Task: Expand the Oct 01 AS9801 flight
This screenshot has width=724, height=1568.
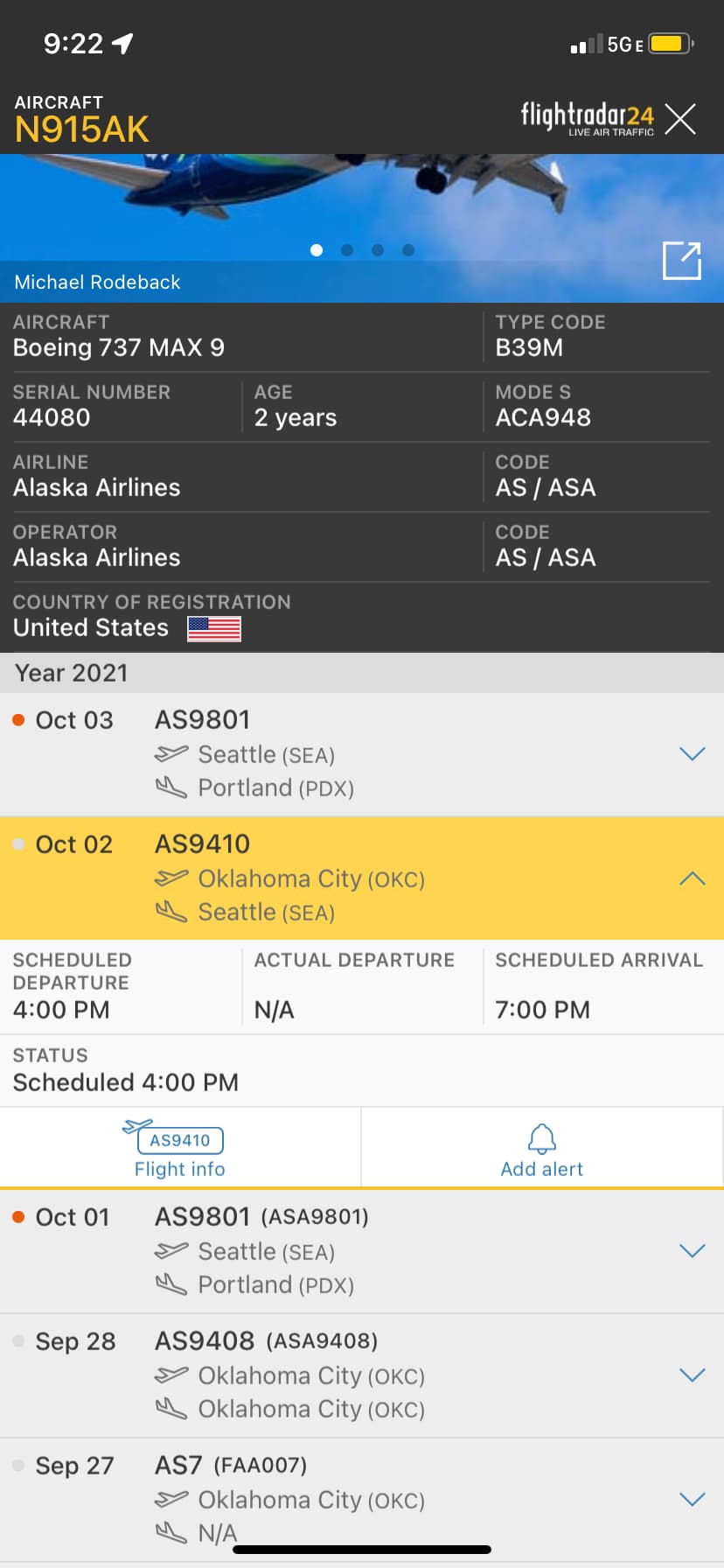Action: [x=692, y=1251]
